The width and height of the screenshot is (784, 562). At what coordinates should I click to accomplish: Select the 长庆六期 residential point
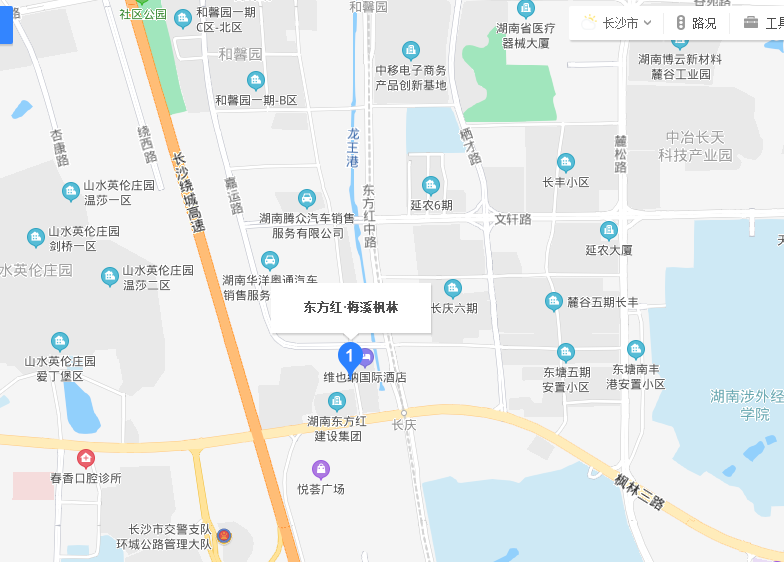(453, 288)
